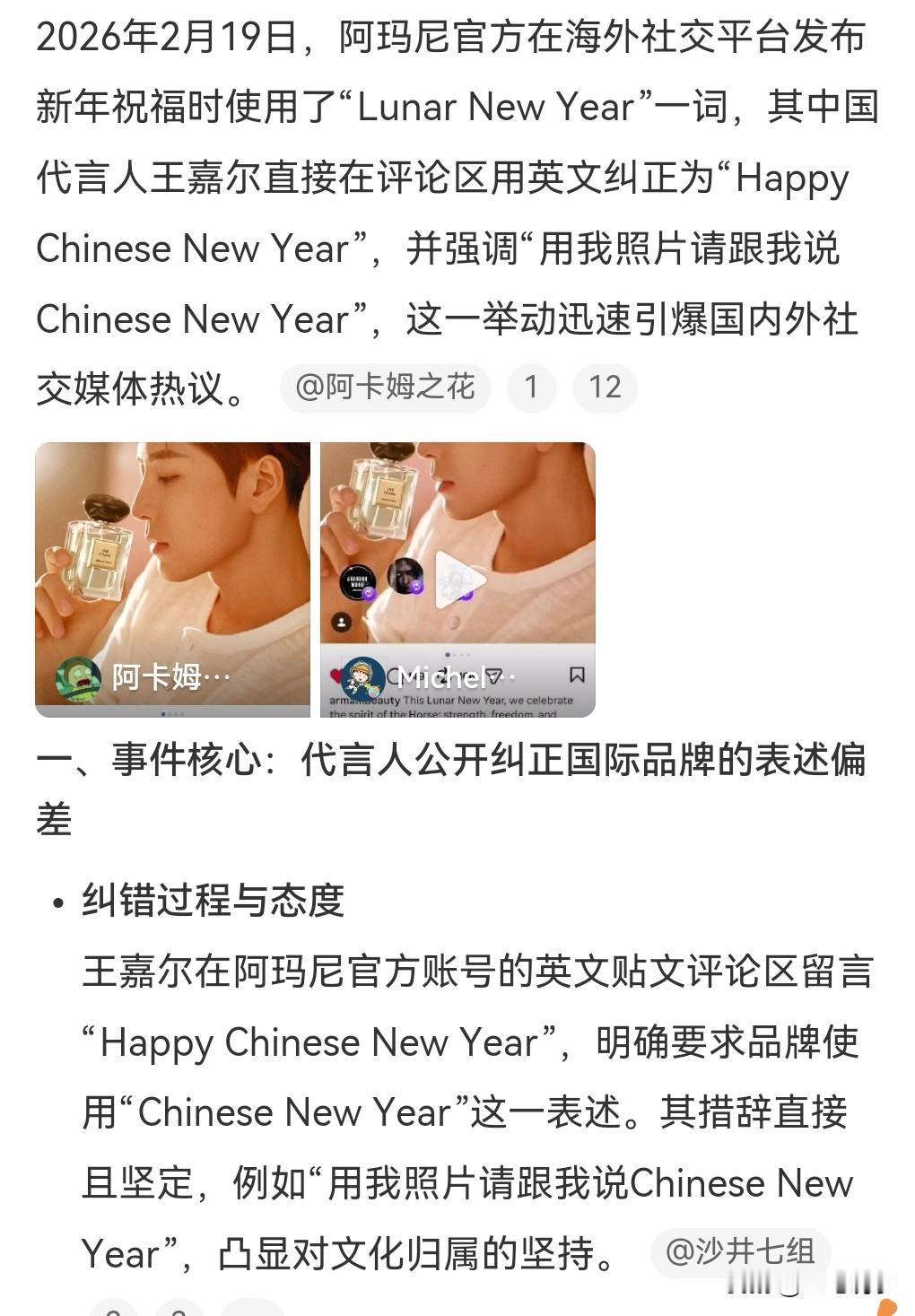The height and width of the screenshot is (1316, 915).
Task: Click the 阿卡姆 avatar on the left thumbnail
Action: tap(78, 676)
